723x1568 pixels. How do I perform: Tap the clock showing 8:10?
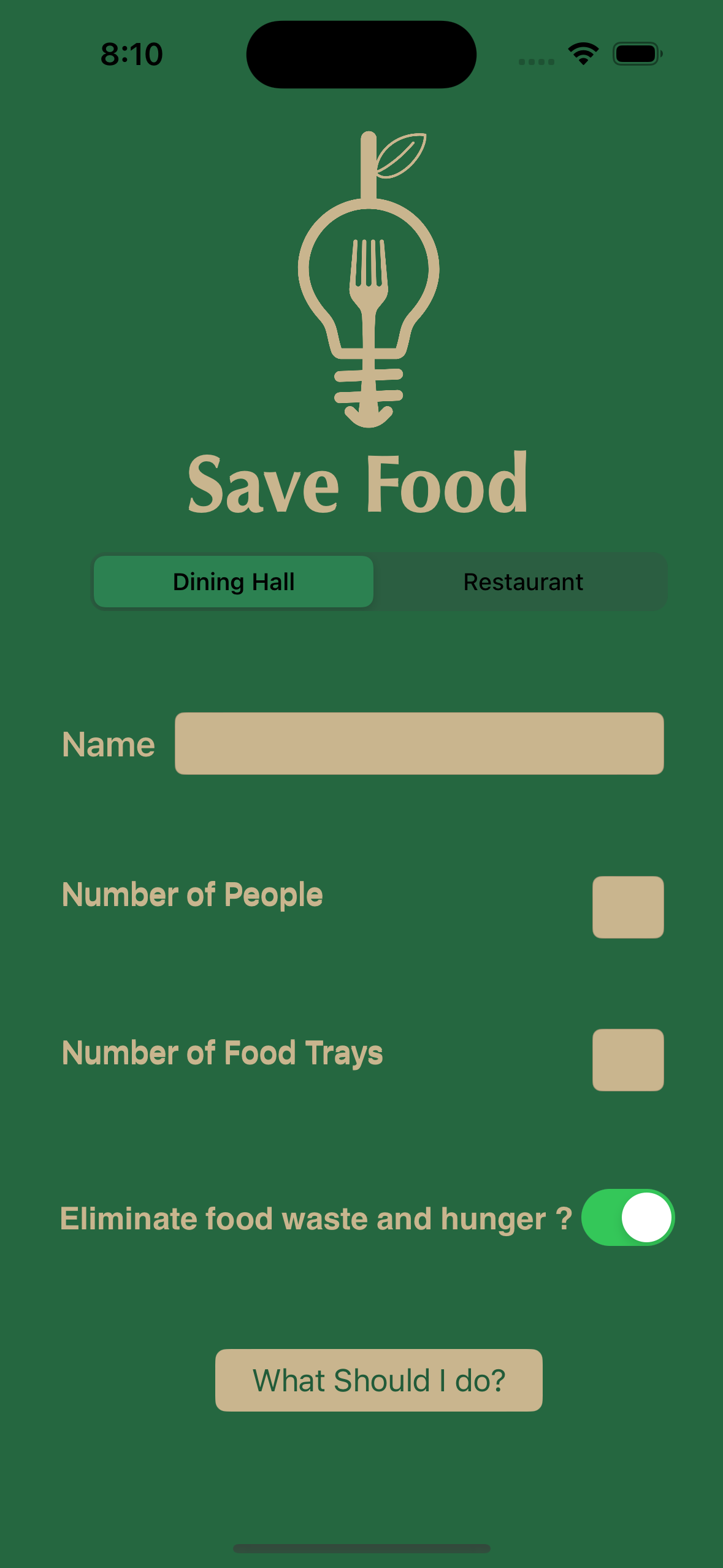pos(131,54)
